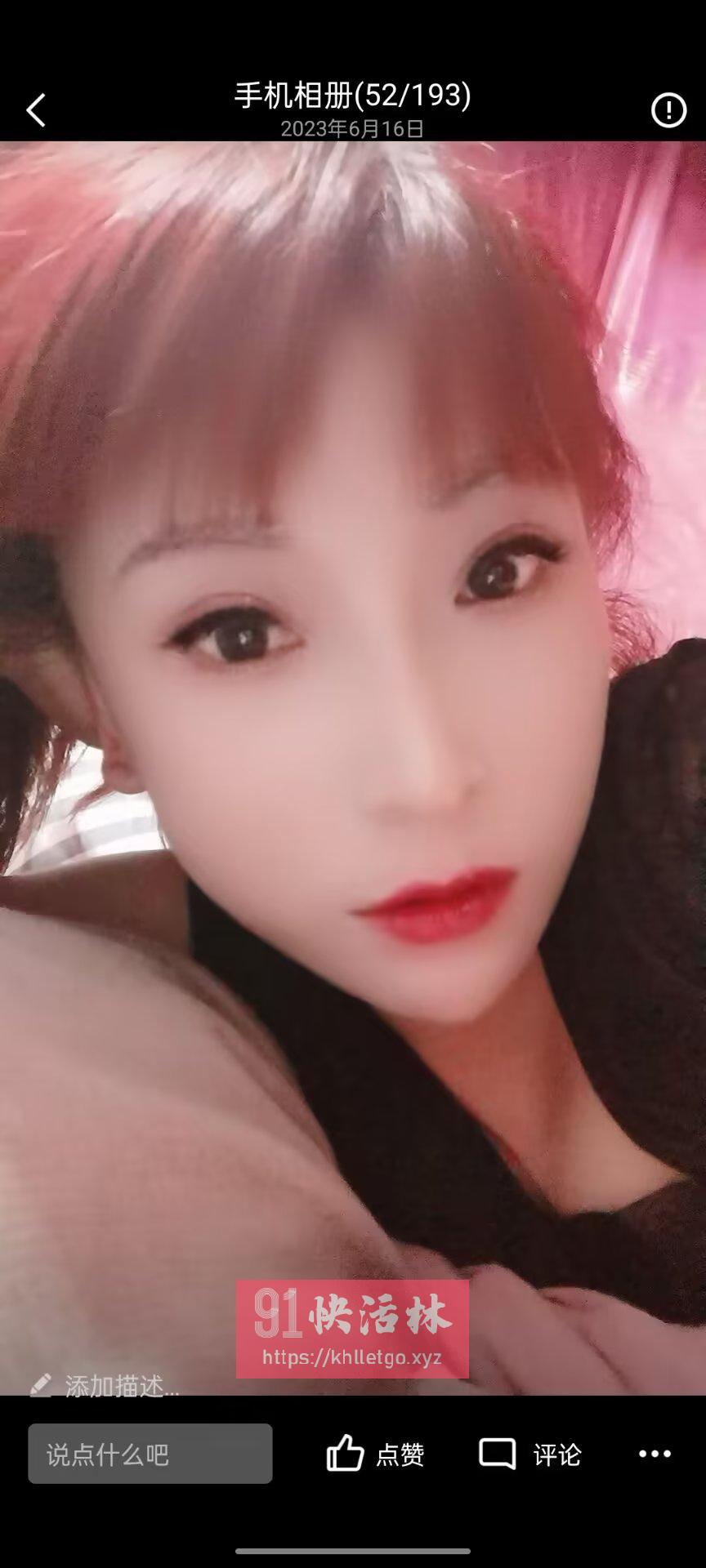Focus the 说点什么吧 comment field
Screen dimensions: 706x1568
coord(150,1454)
